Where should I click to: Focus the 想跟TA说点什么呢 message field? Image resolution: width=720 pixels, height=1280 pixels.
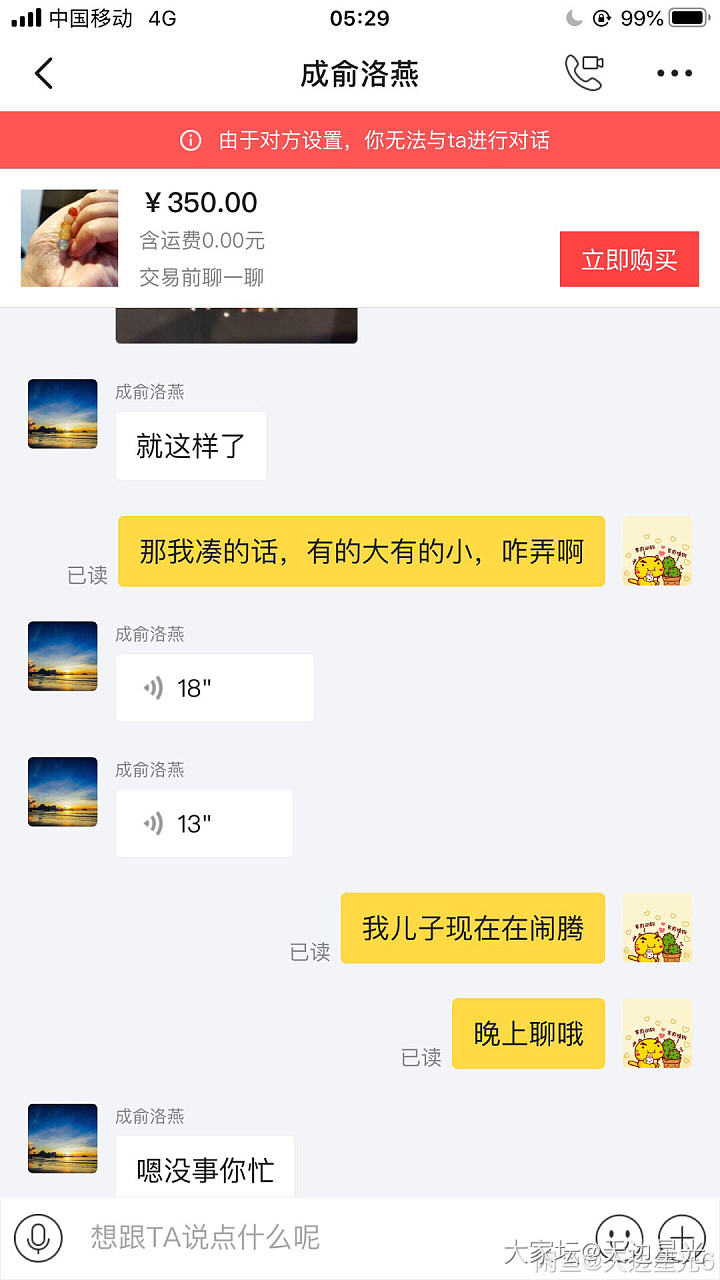320,1237
